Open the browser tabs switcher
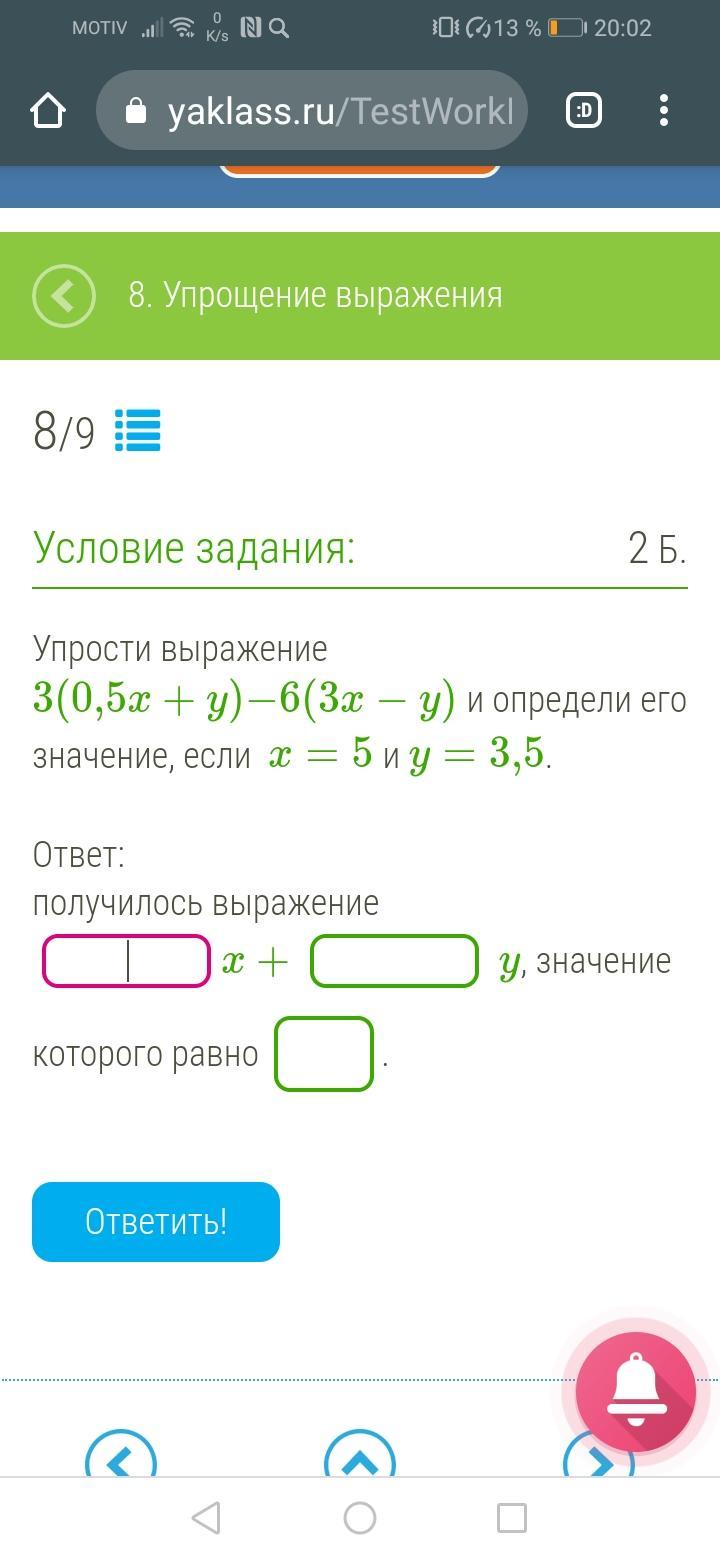This screenshot has height=1560, width=720. pos(584,110)
